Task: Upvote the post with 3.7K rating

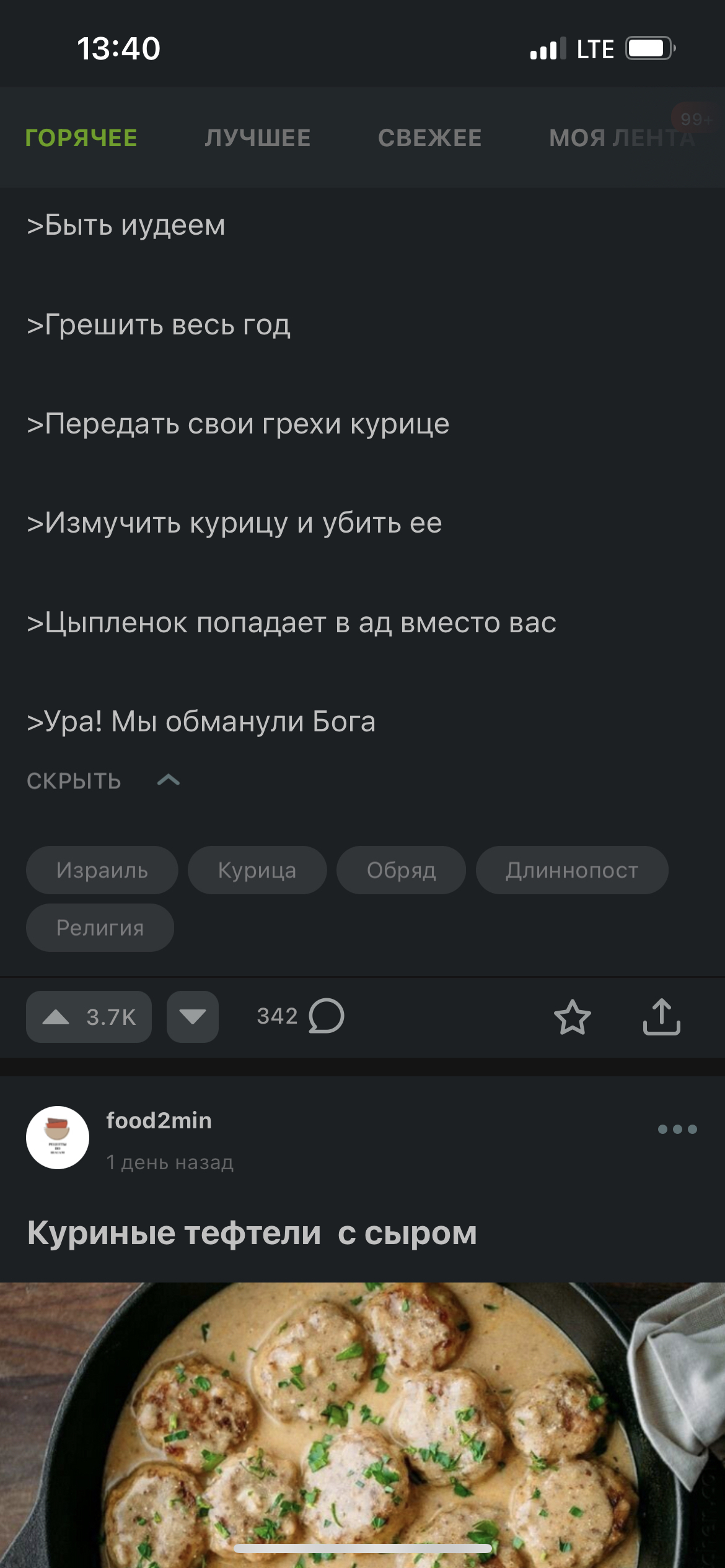Action: (89, 1017)
